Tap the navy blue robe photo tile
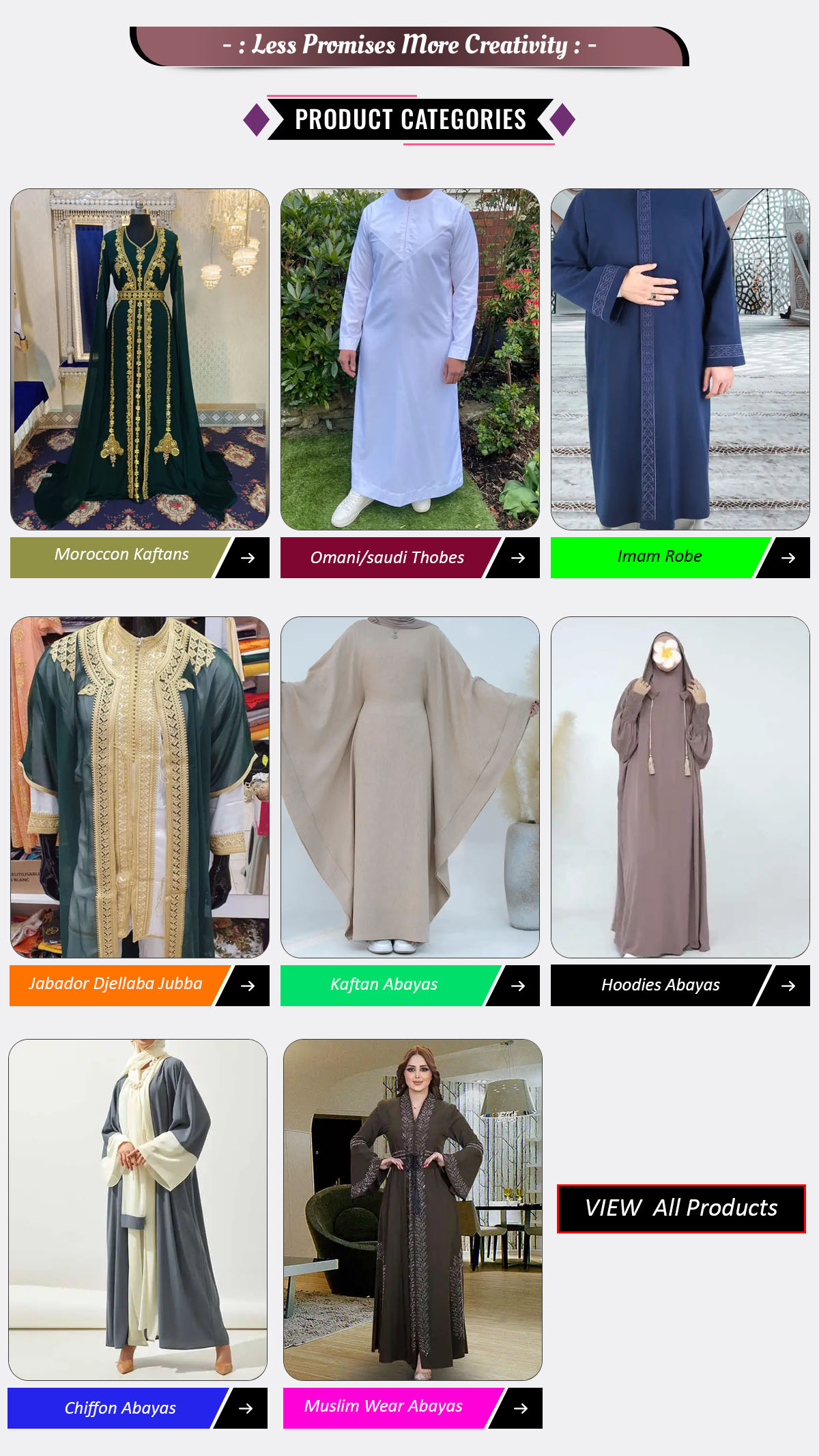Image resolution: width=819 pixels, height=1456 pixels. tap(680, 359)
